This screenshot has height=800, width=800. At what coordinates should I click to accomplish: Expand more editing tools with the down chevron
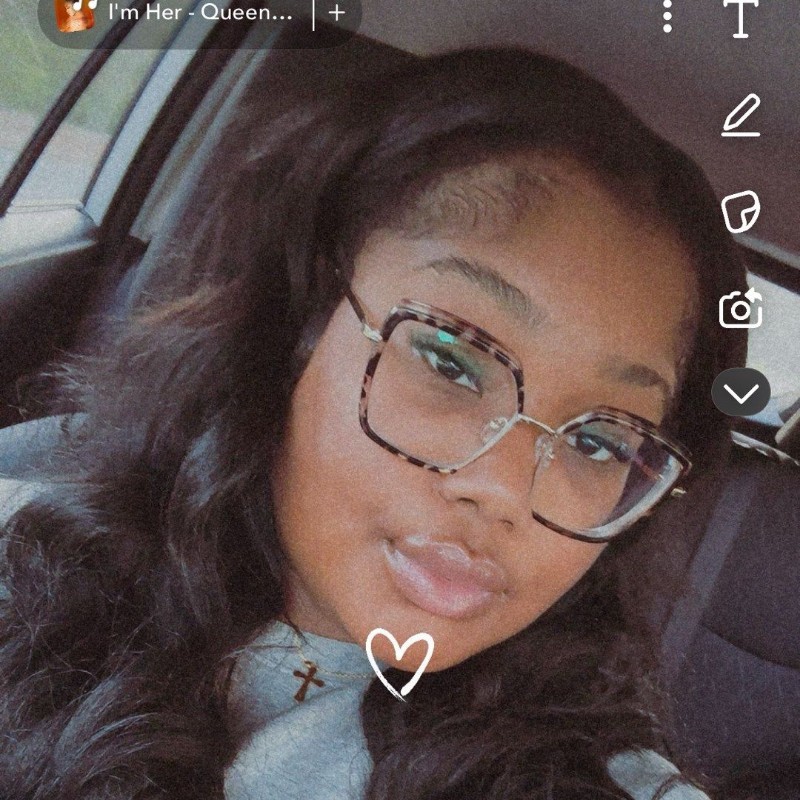741,393
